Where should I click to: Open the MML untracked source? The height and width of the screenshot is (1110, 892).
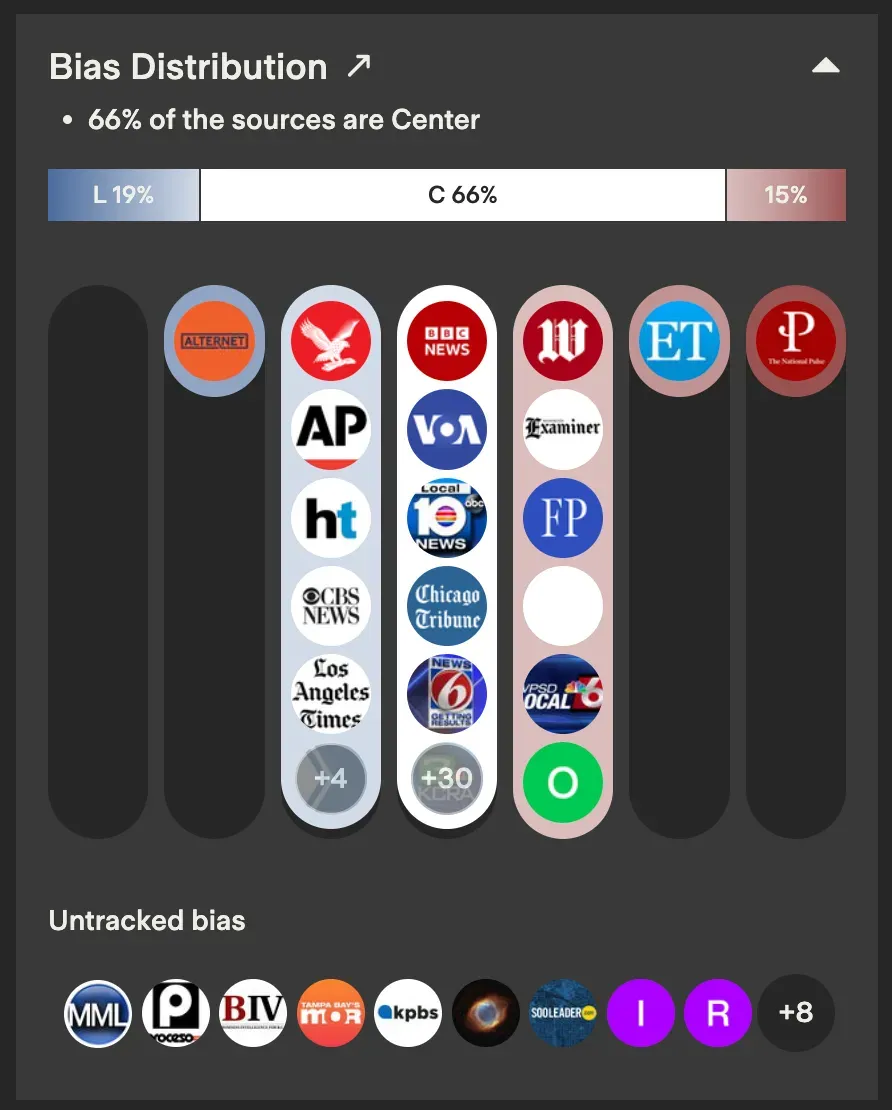point(98,1013)
